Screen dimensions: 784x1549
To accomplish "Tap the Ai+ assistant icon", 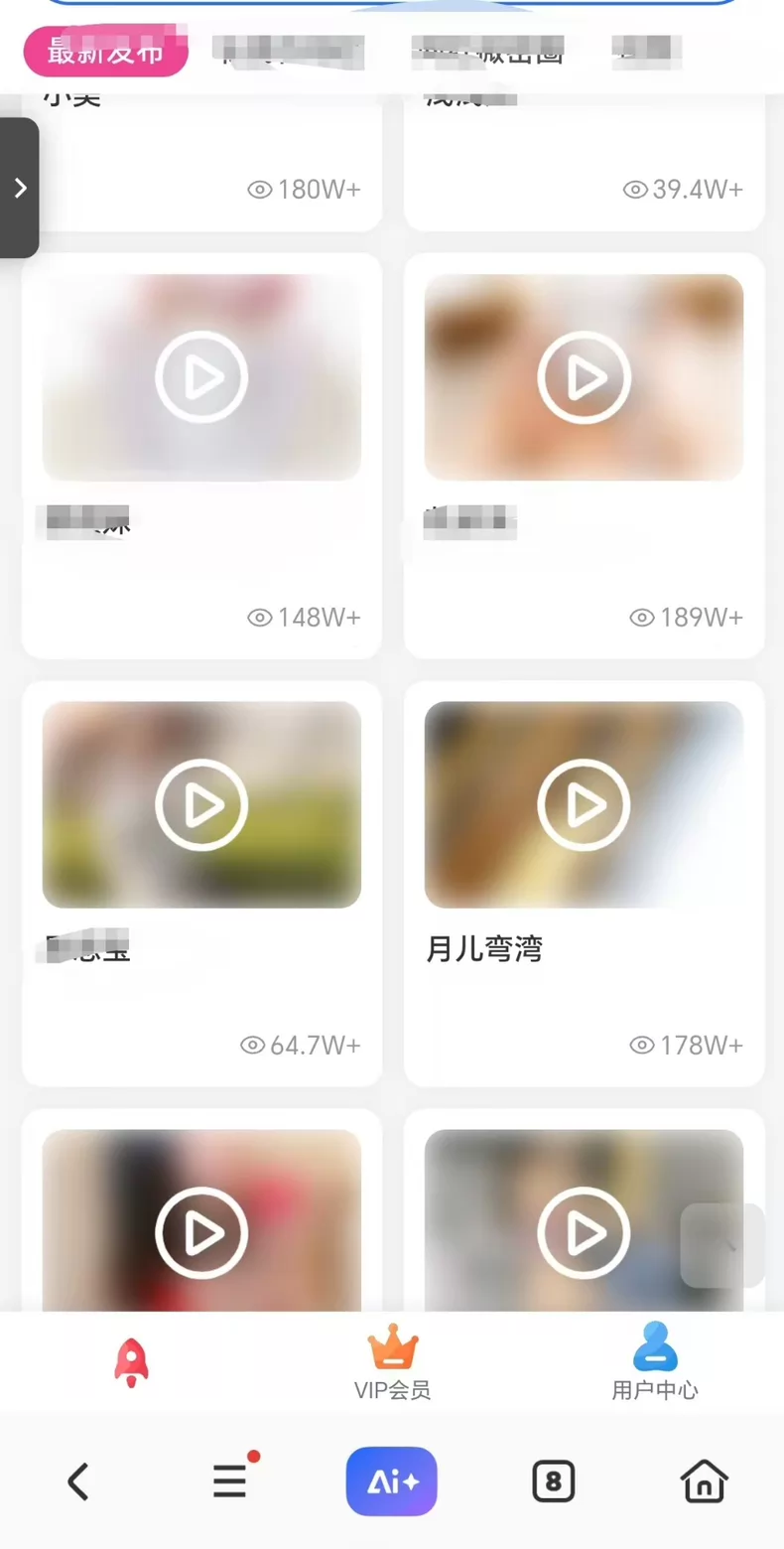I will 392,1480.
